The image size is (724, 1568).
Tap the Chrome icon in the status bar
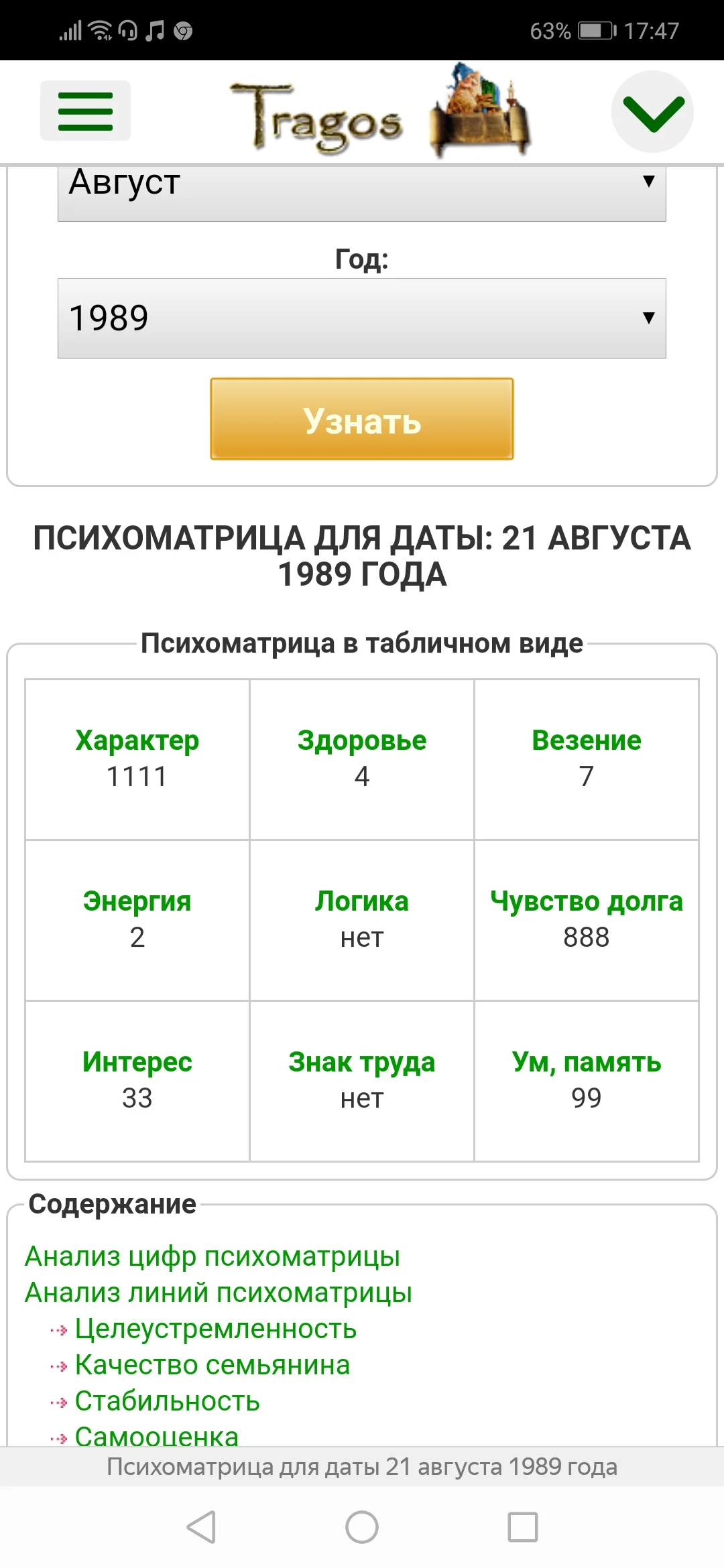tap(180, 29)
